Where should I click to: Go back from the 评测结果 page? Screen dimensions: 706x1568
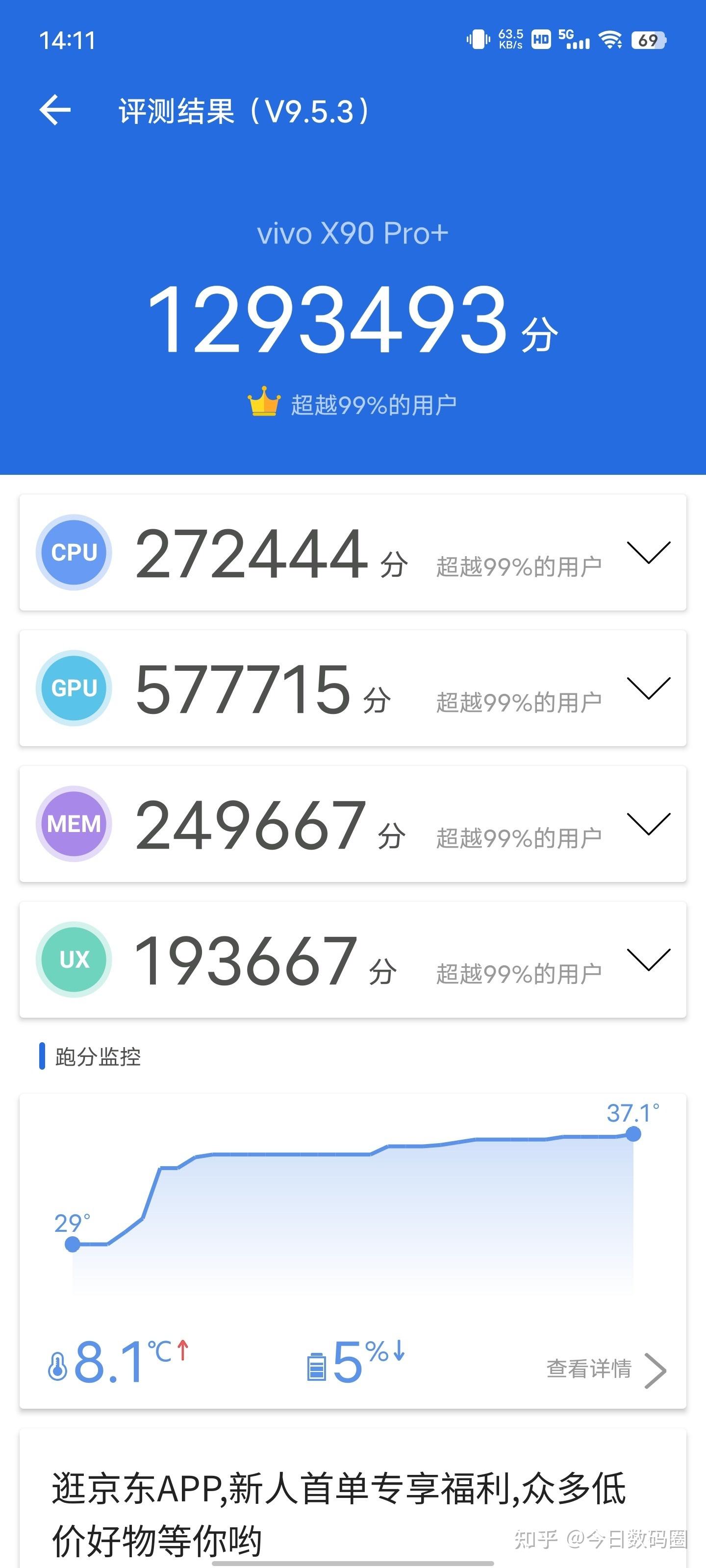[x=55, y=110]
